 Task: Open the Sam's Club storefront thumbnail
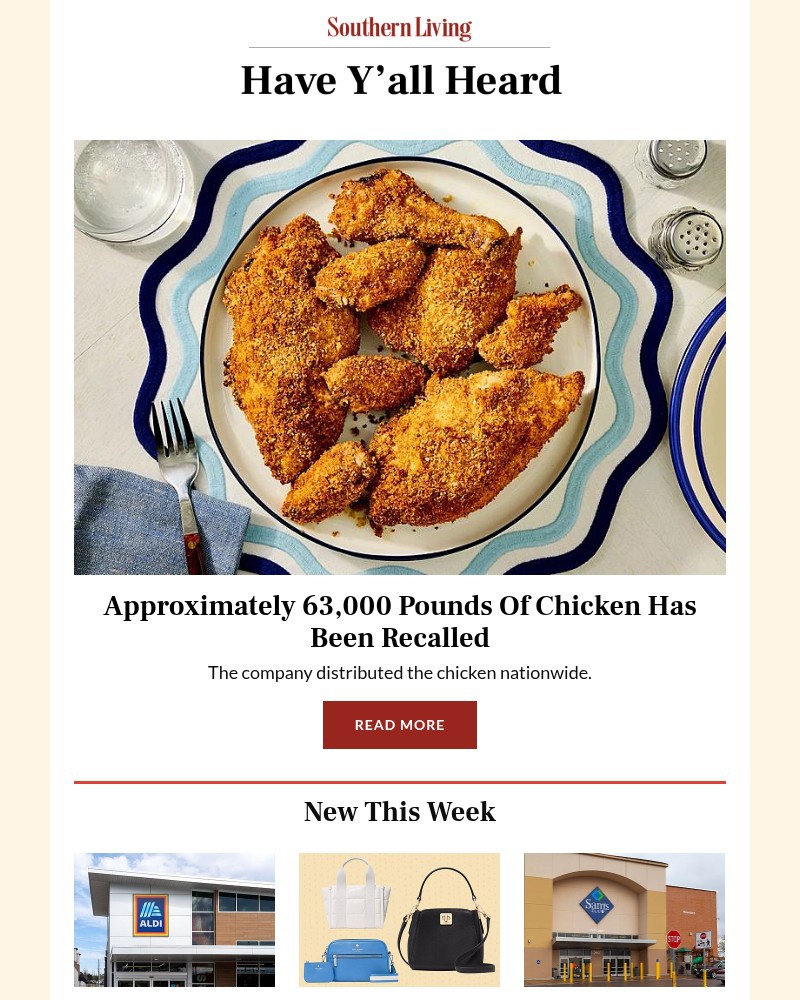tap(624, 919)
